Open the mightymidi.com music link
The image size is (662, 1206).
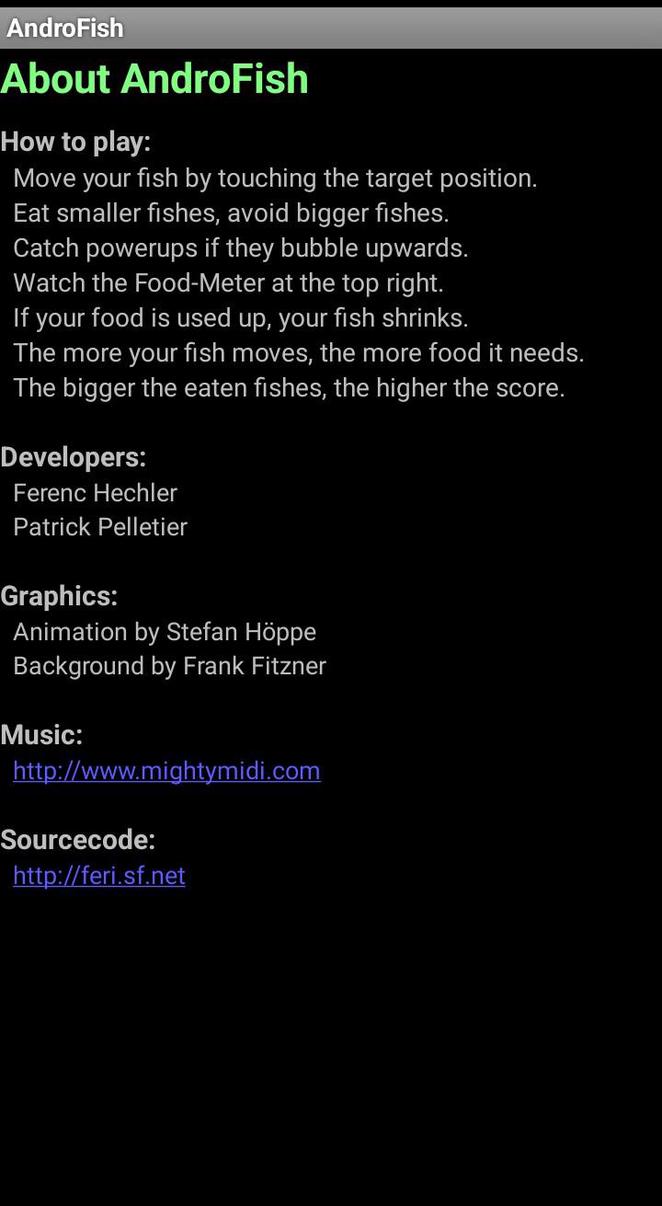pyautogui.click(x=166, y=771)
